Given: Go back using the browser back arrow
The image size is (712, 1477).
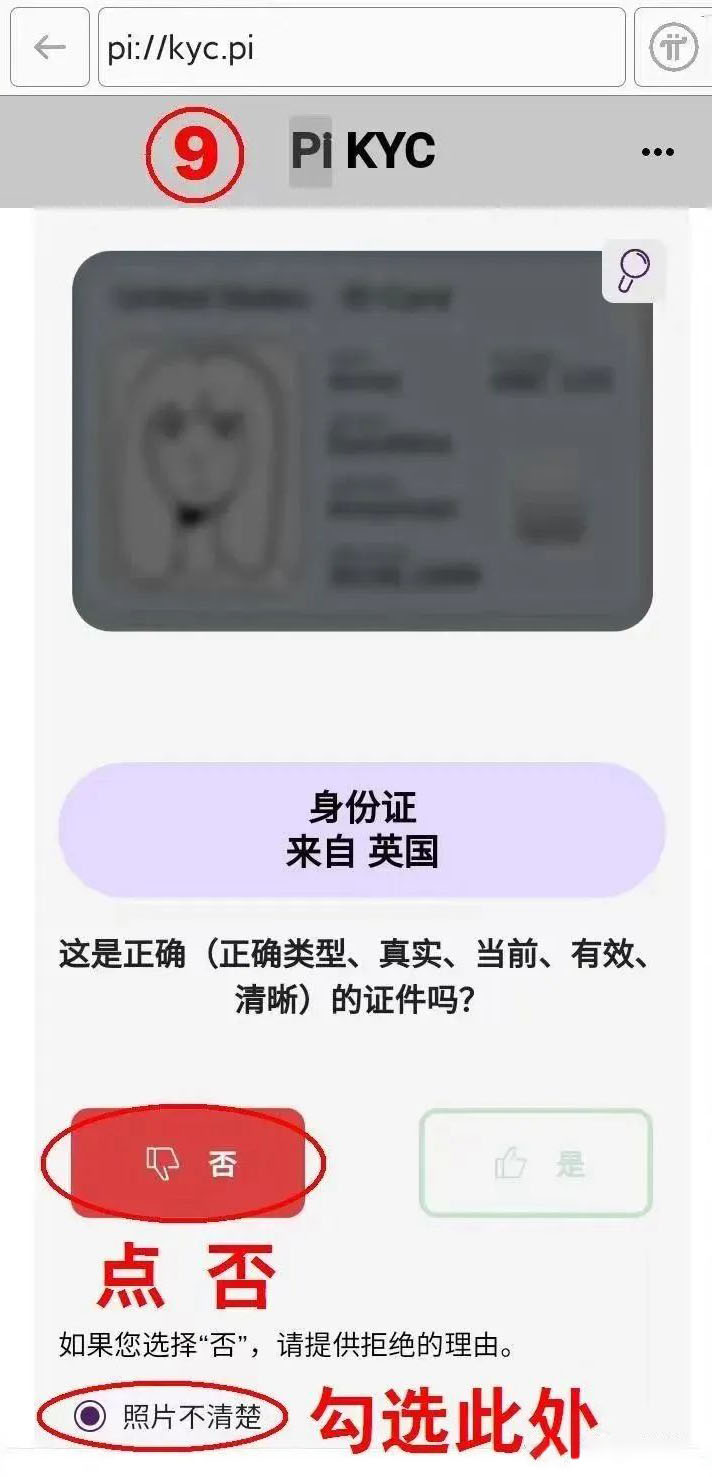Looking at the screenshot, I should [49, 48].
